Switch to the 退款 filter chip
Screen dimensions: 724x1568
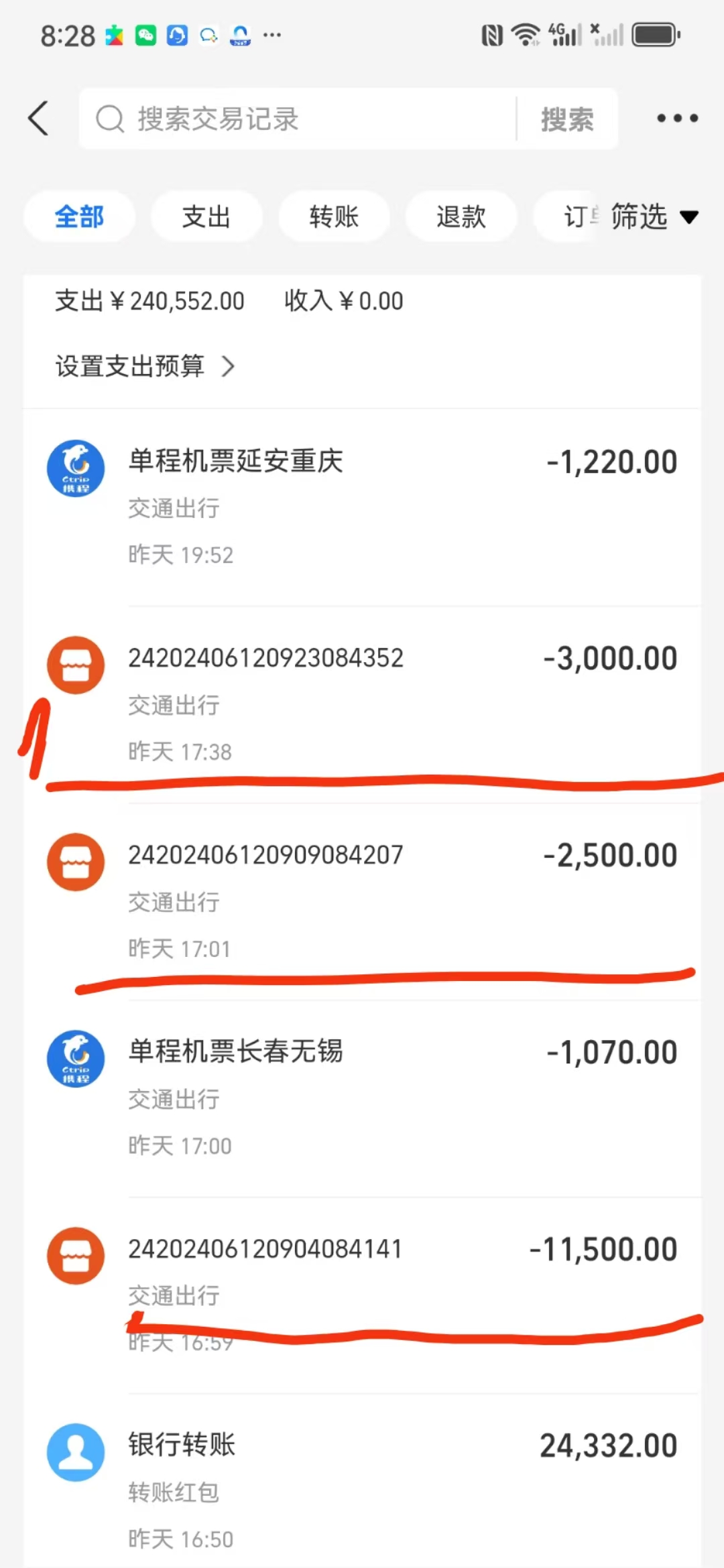[461, 216]
